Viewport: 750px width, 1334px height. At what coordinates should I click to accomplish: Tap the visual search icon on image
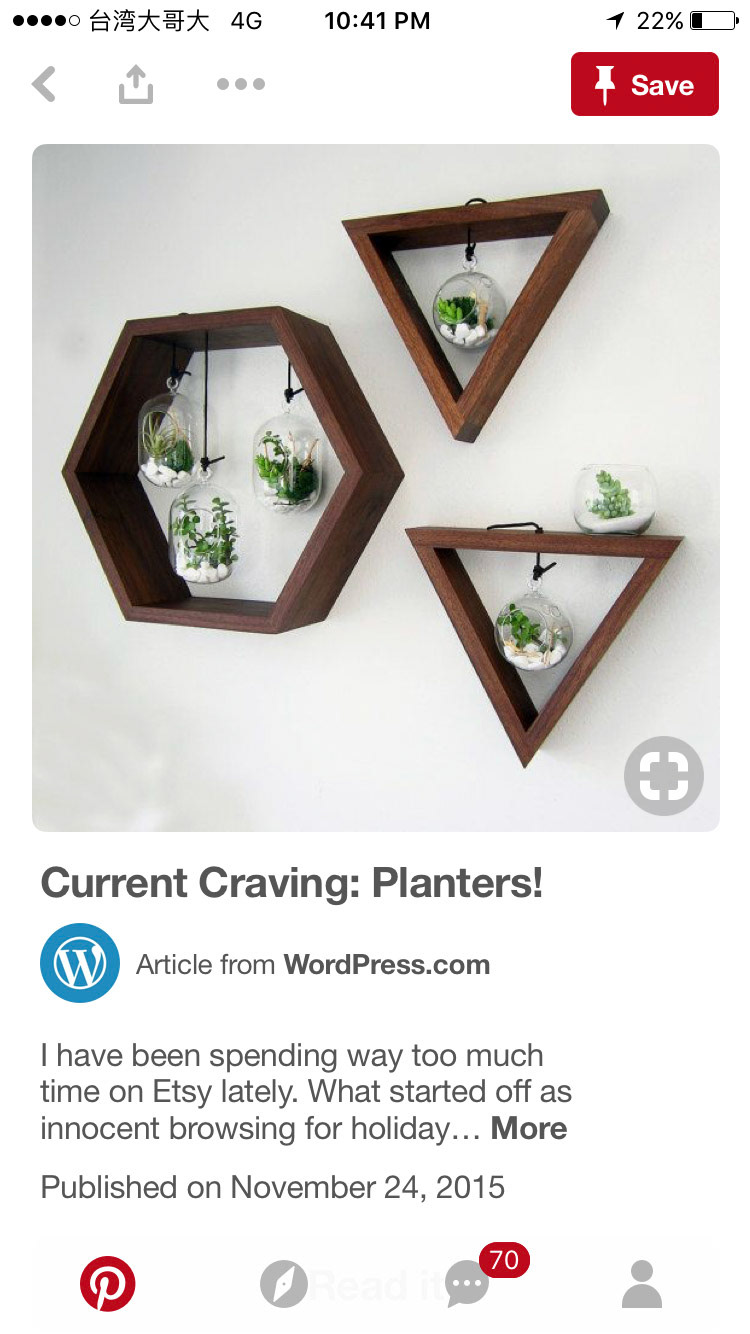663,775
